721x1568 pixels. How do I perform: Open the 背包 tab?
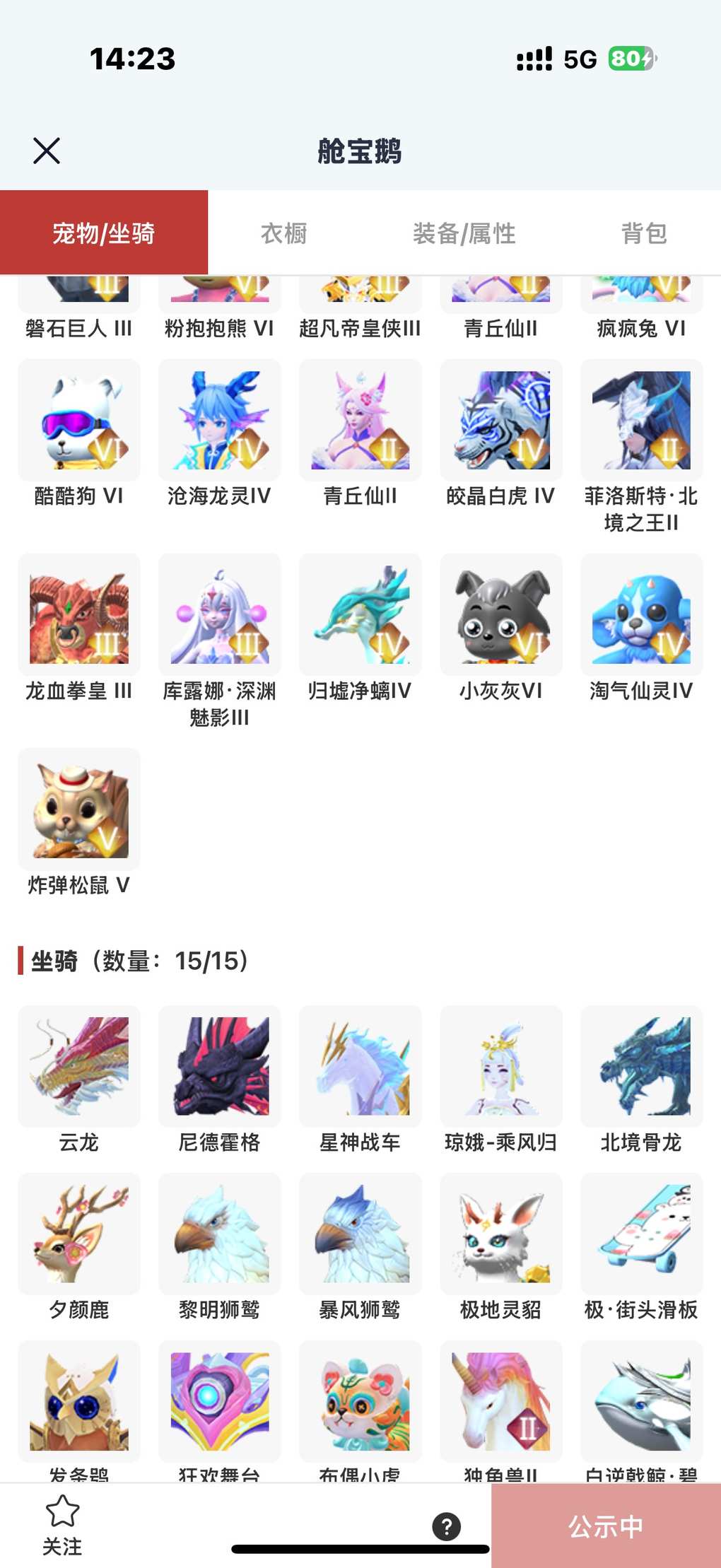coord(643,233)
